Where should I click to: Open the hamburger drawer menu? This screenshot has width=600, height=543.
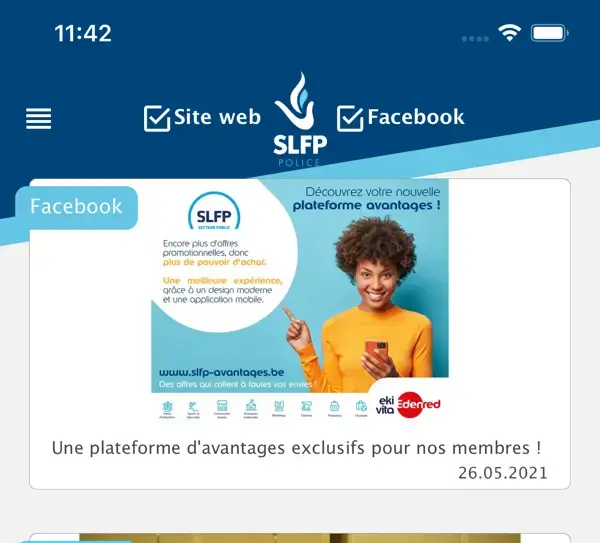point(38,118)
